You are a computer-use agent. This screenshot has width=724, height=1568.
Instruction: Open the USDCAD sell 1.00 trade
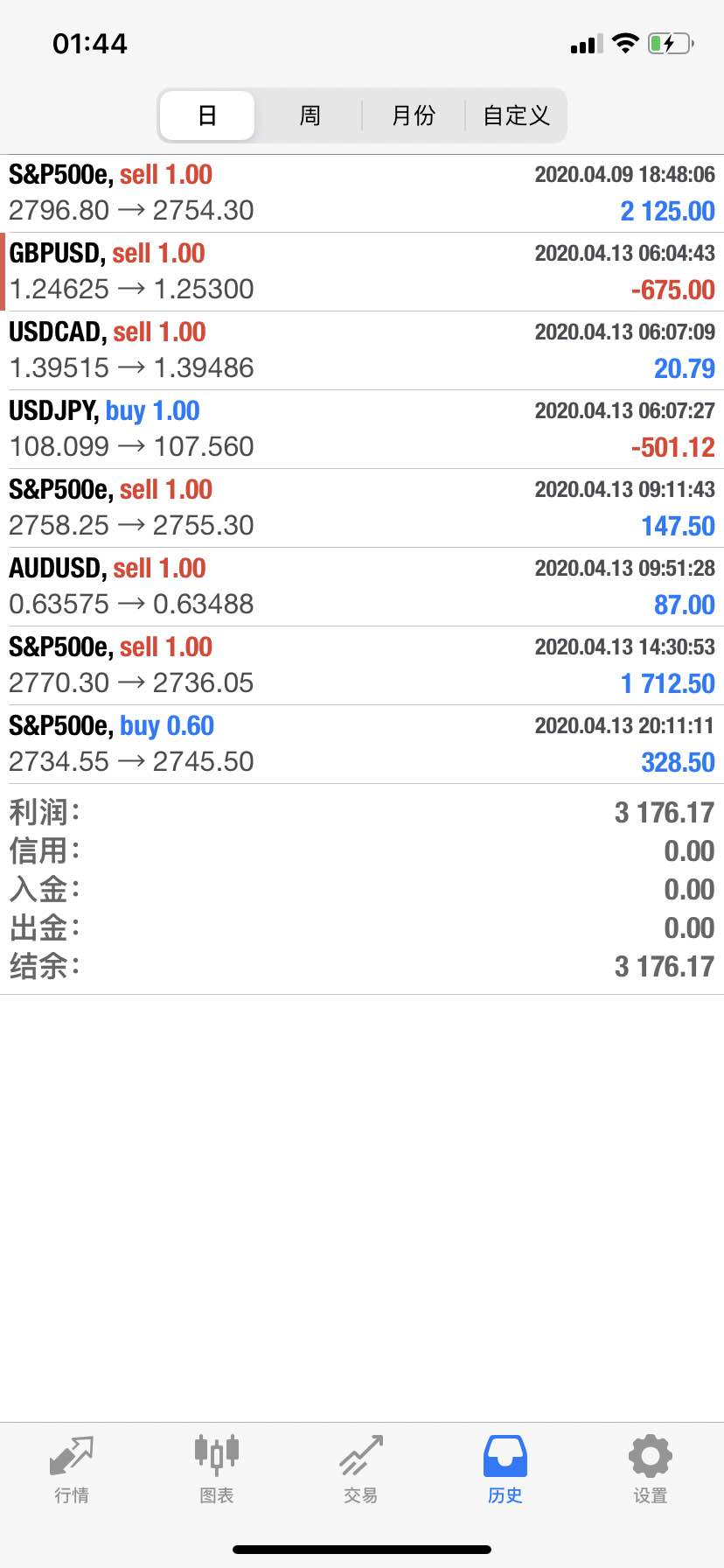tap(362, 351)
